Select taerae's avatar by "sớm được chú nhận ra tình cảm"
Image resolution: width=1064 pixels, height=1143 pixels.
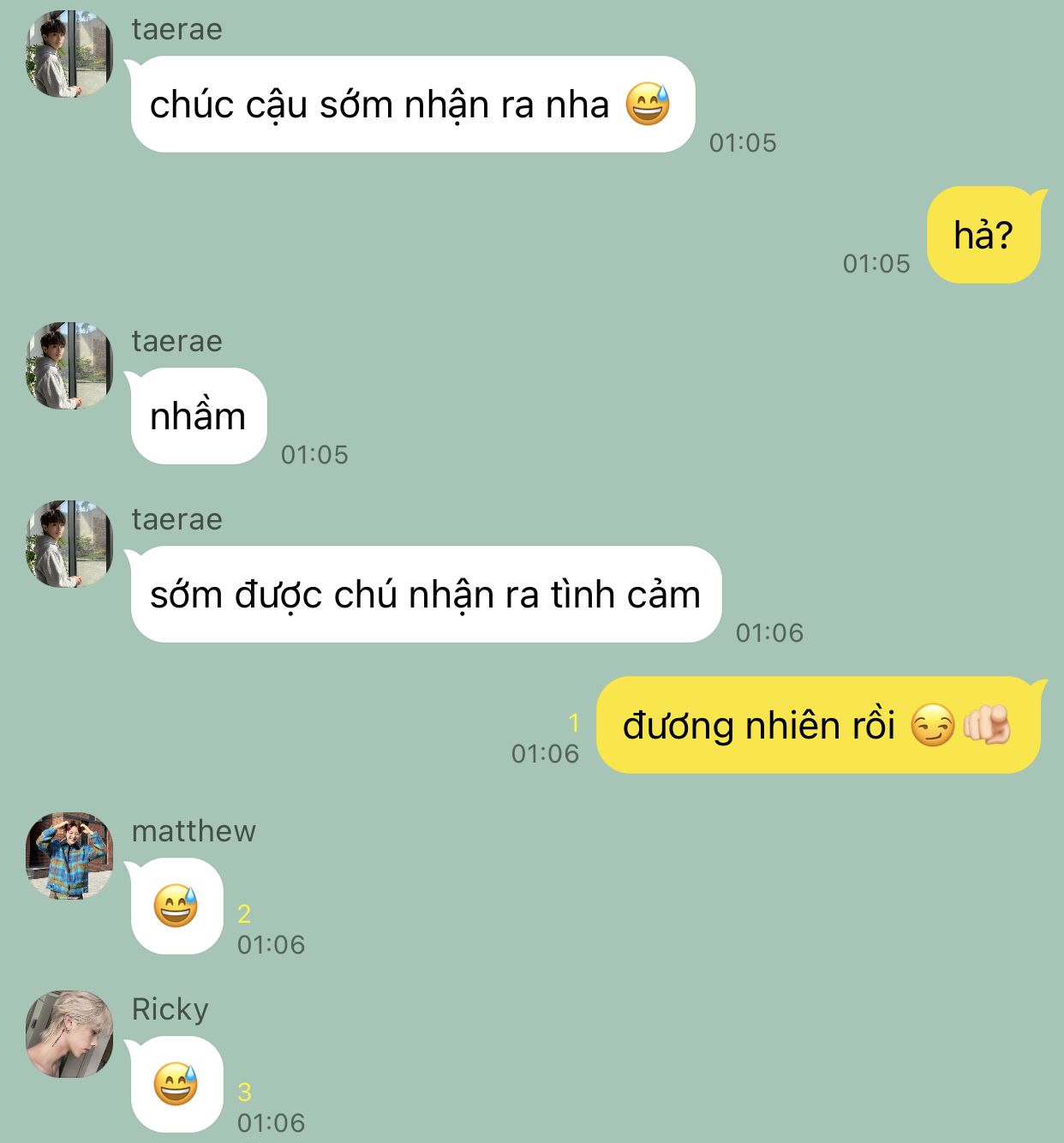69,543
